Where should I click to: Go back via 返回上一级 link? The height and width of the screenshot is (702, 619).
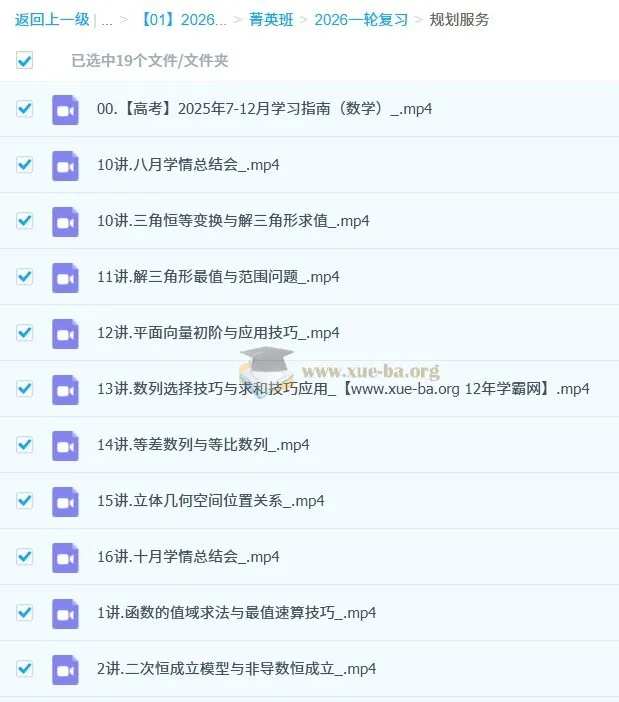coord(51,19)
